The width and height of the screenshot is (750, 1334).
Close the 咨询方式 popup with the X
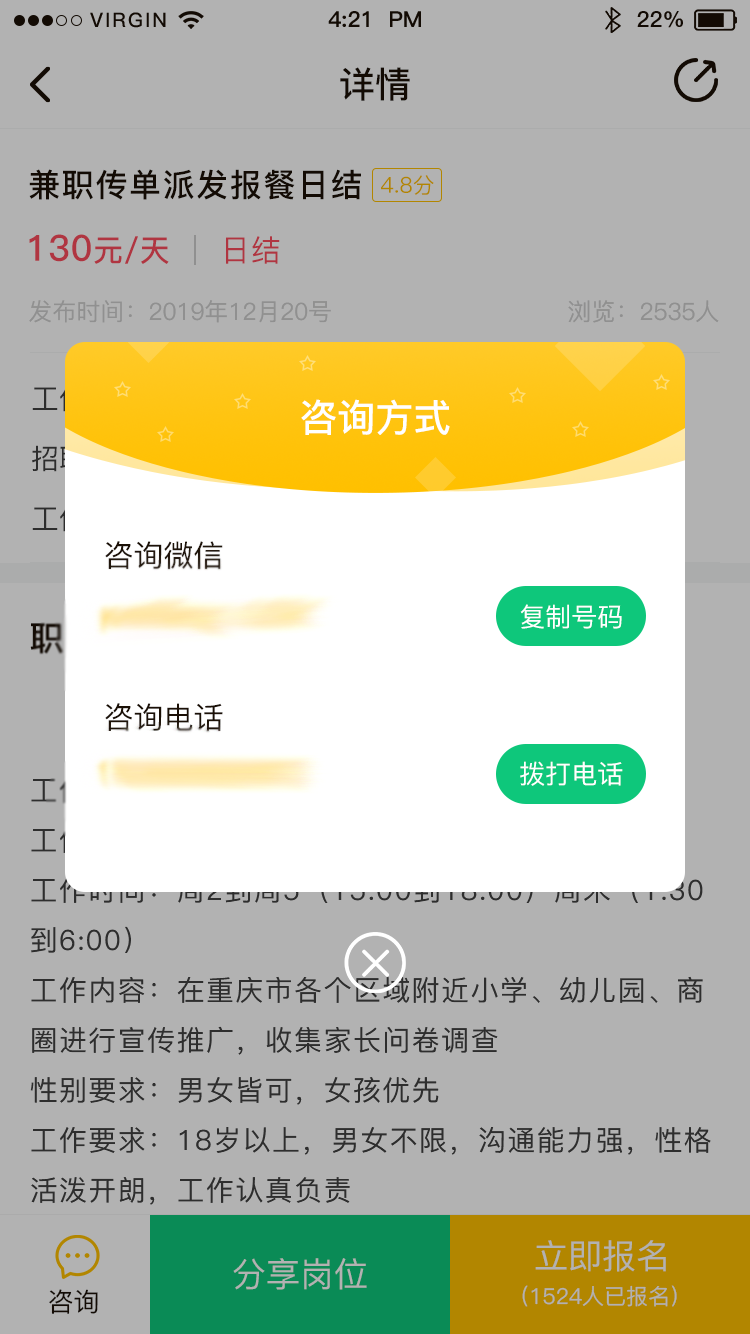pyautogui.click(x=375, y=961)
